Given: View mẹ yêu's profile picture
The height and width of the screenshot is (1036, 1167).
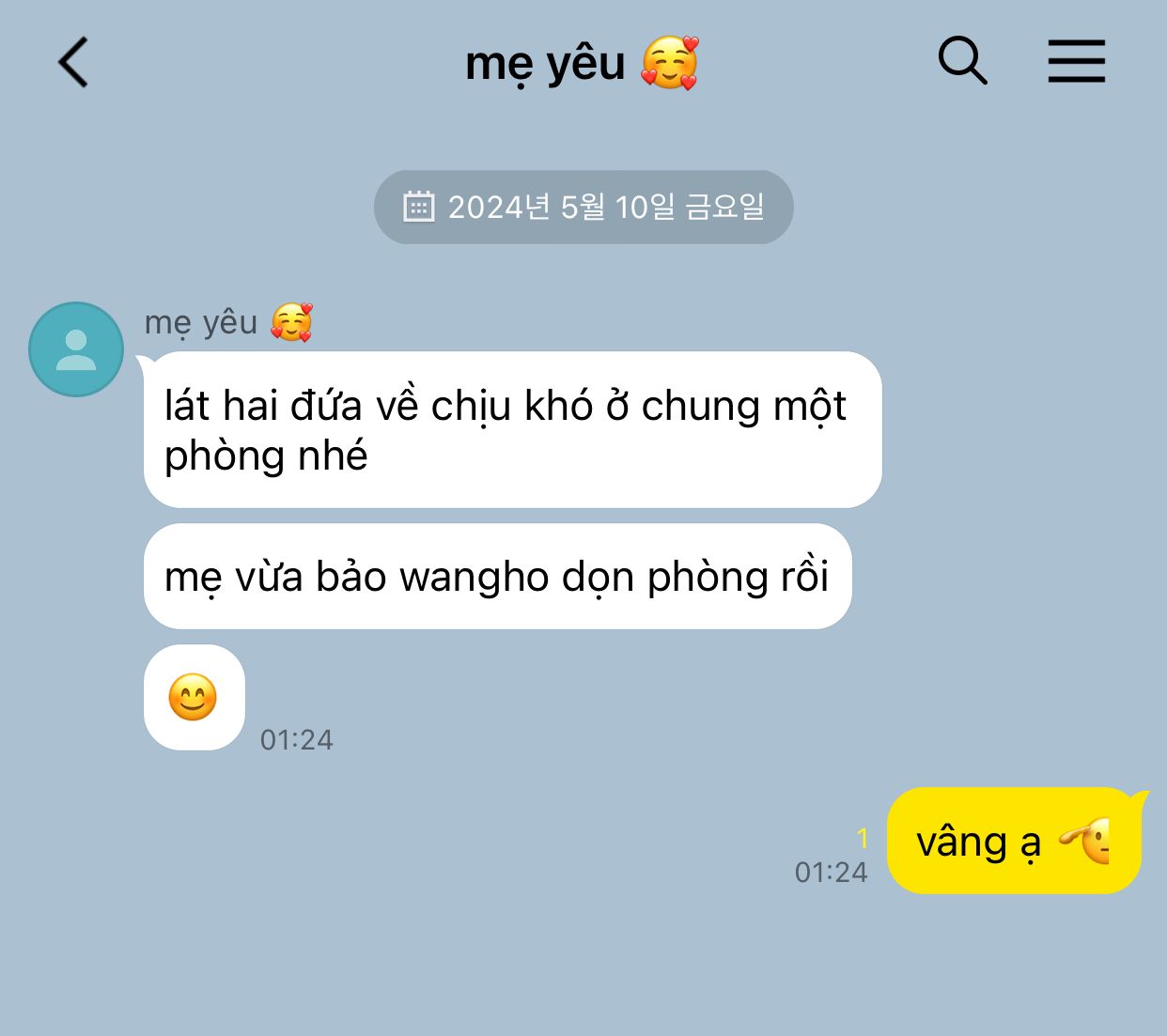Looking at the screenshot, I should tap(76, 349).
